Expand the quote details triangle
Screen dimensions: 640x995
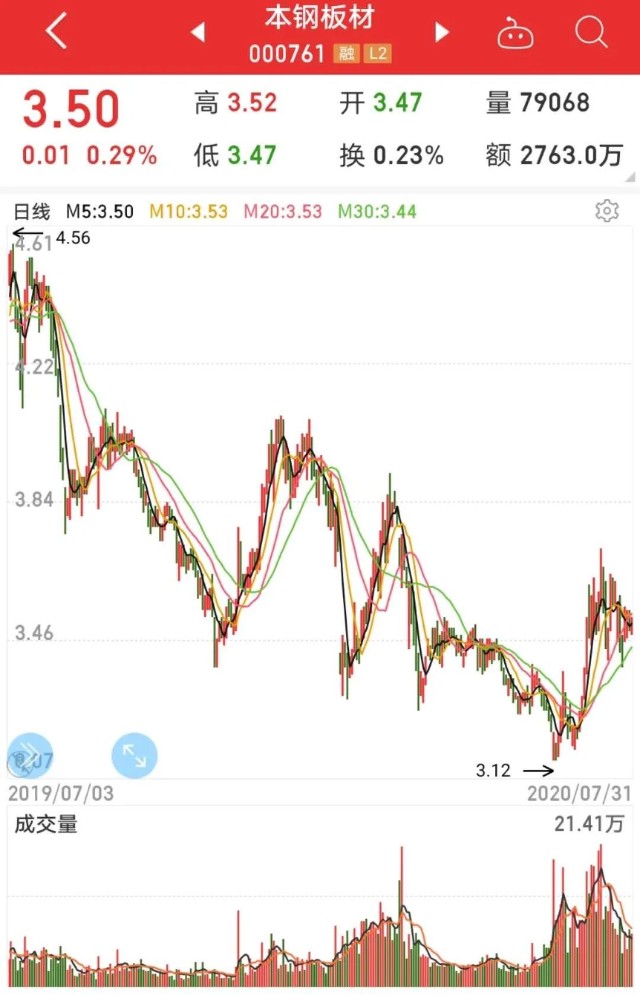(629, 177)
